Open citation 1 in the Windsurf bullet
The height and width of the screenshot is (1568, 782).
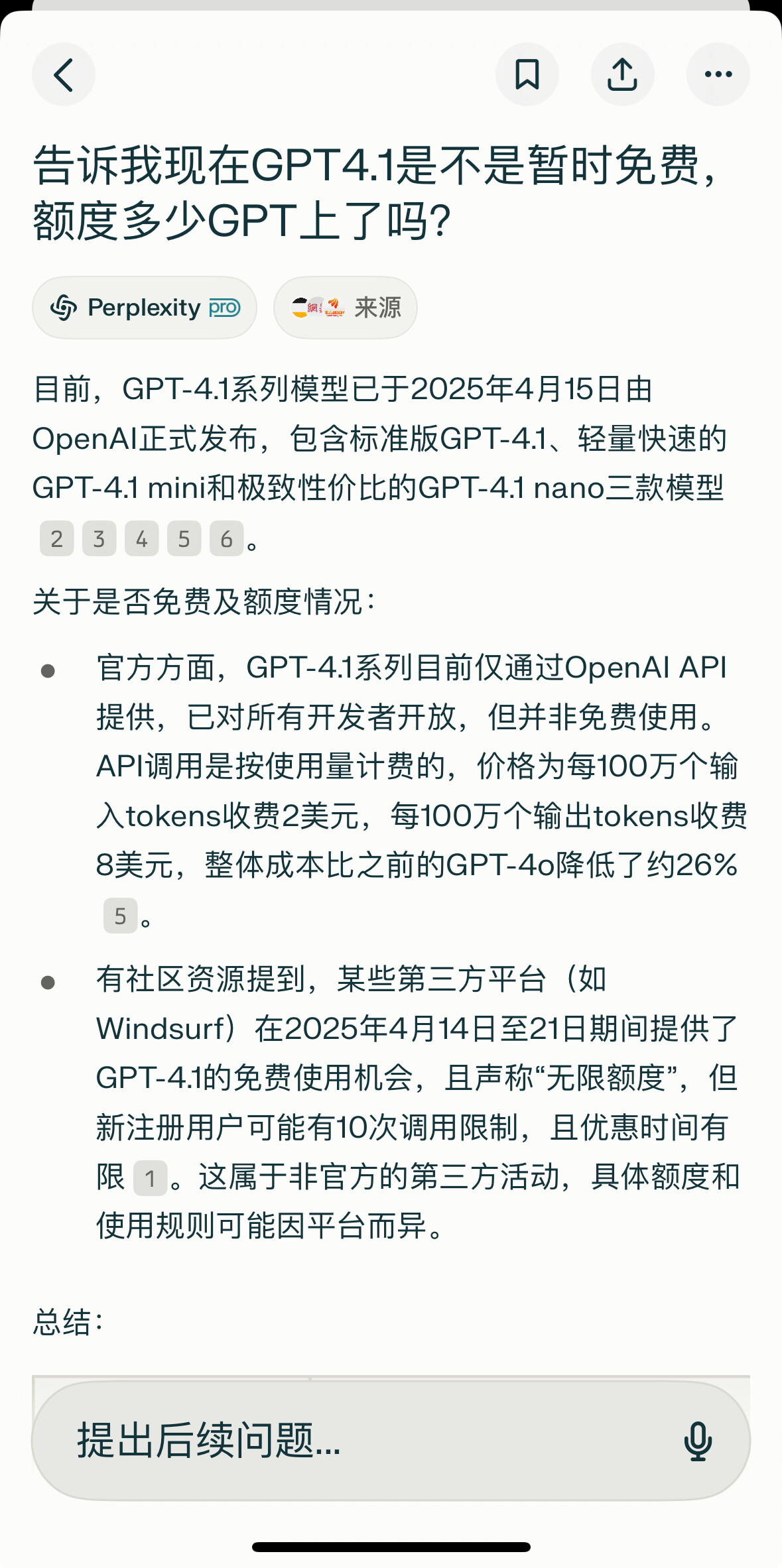(x=151, y=1178)
